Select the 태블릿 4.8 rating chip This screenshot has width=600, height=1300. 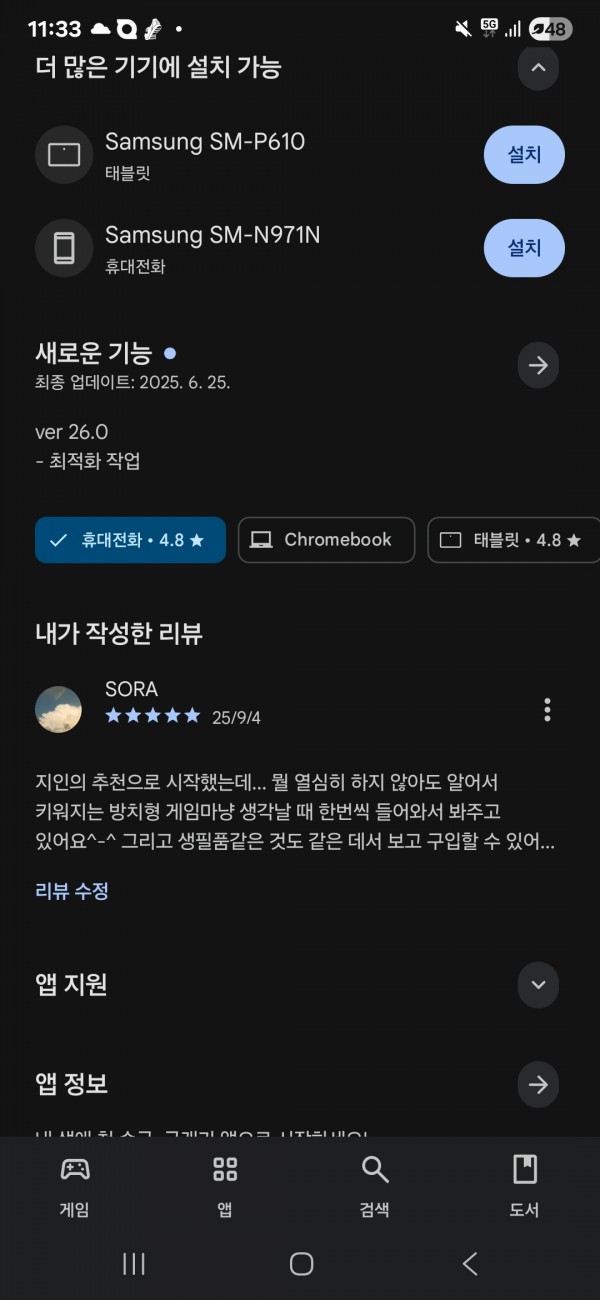click(x=513, y=540)
